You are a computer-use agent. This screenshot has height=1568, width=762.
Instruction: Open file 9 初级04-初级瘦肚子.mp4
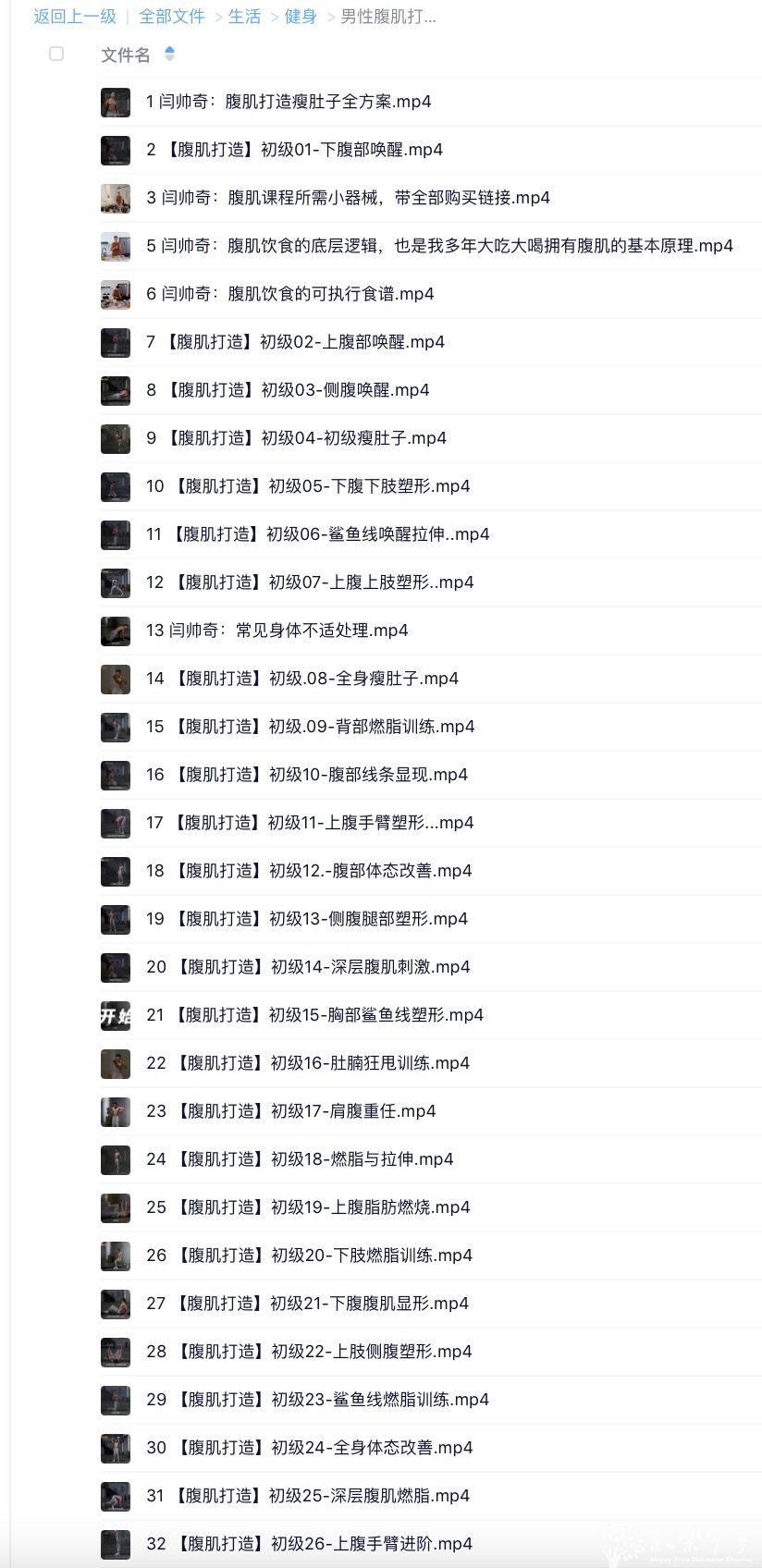coord(296,438)
